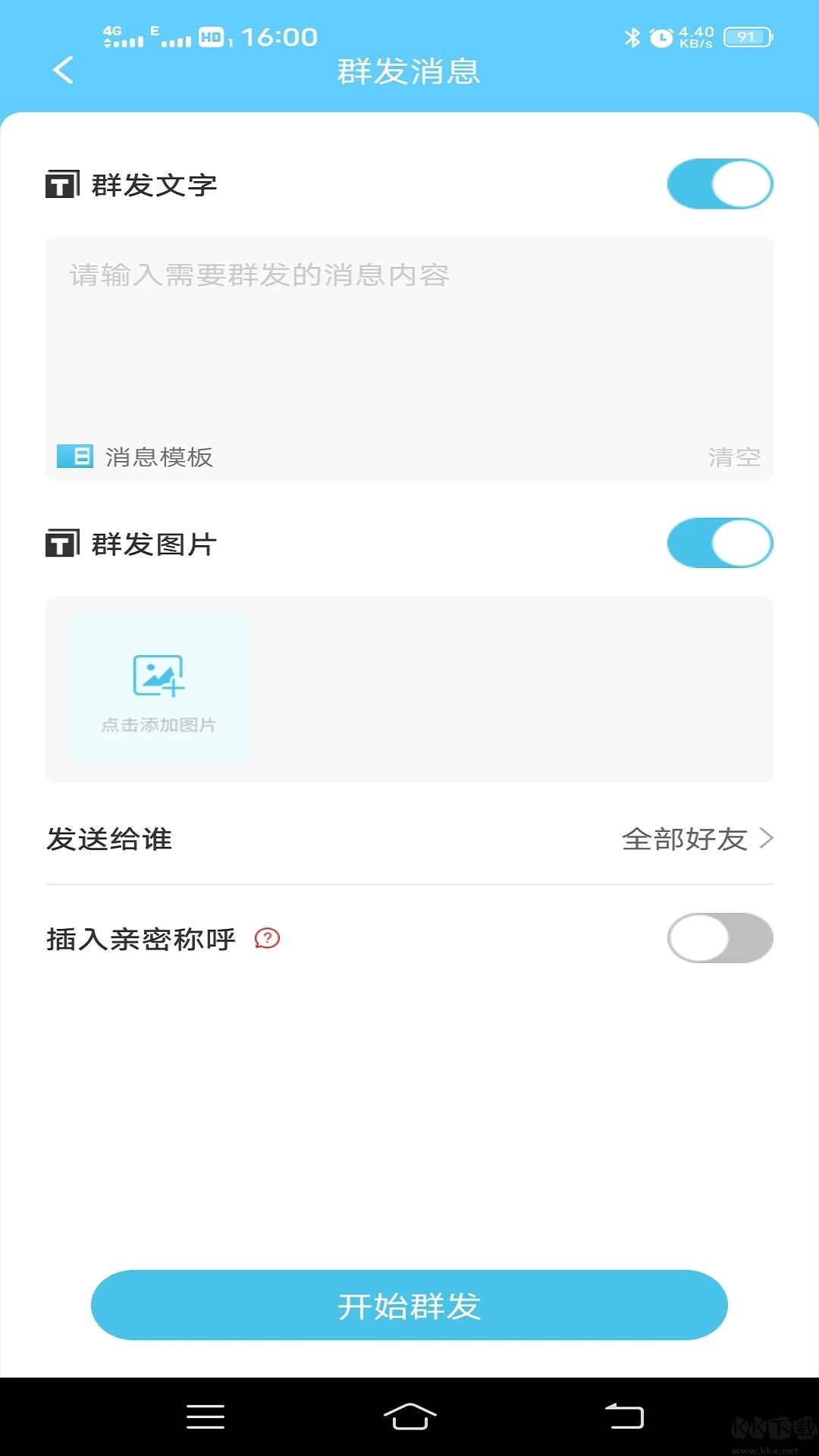
Task: Click the Bluetooth icon in status bar
Action: pos(631,33)
